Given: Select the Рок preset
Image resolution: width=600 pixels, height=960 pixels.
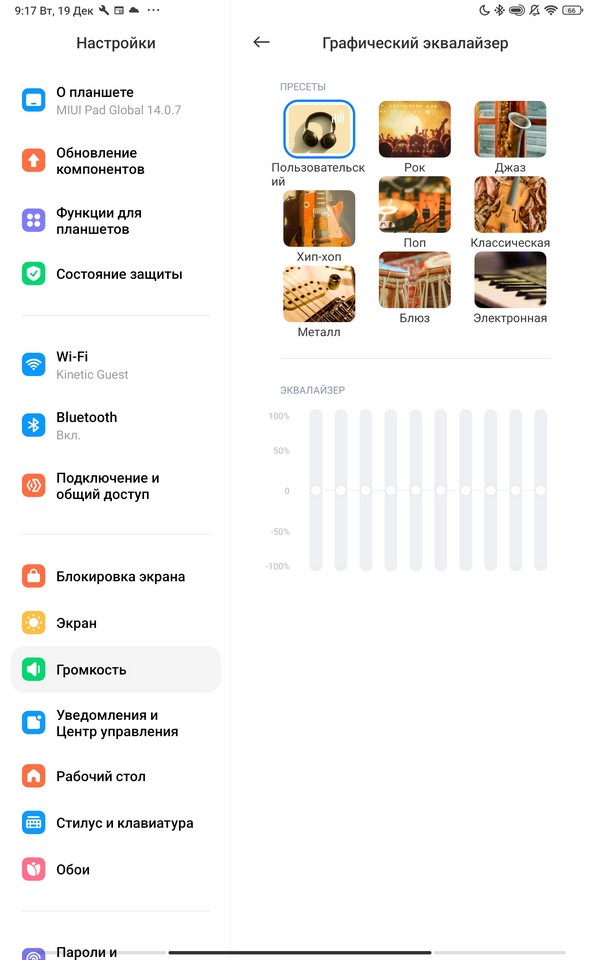Looking at the screenshot, I should 414,129.
